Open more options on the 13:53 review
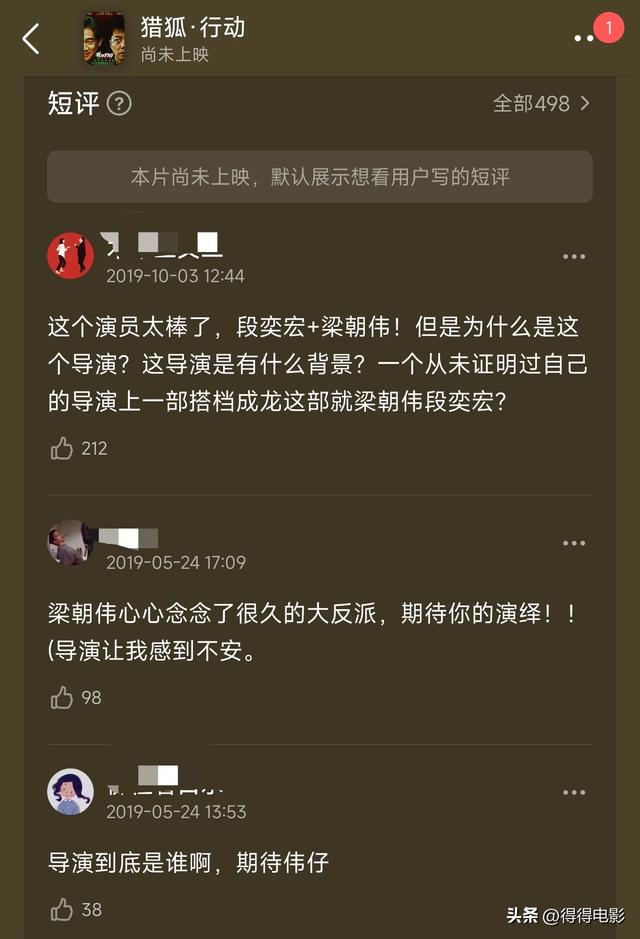Screen dimensions: 640x939 (574, 793)
